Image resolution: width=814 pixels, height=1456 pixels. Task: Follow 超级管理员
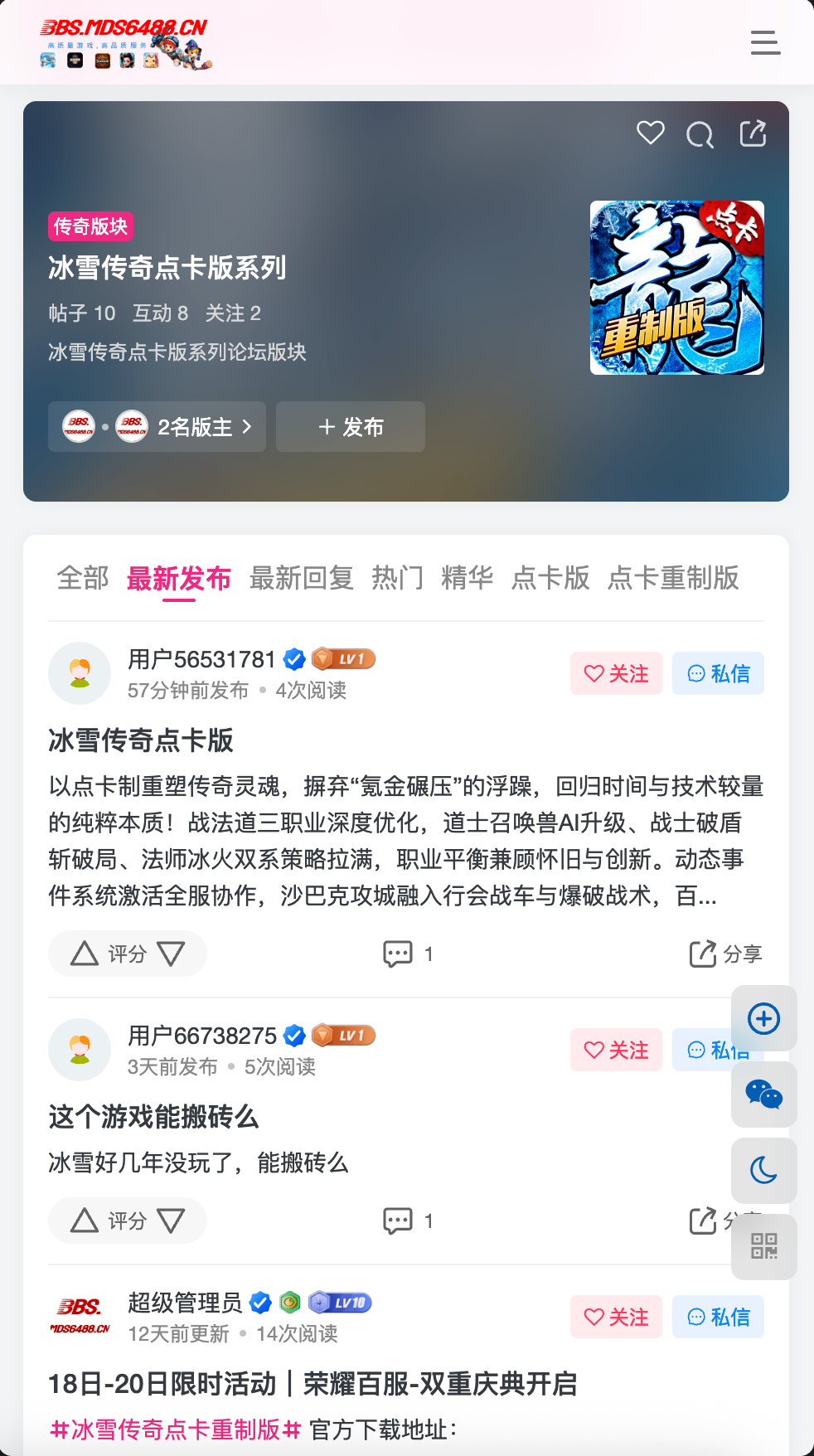(x=616, y=1317)
